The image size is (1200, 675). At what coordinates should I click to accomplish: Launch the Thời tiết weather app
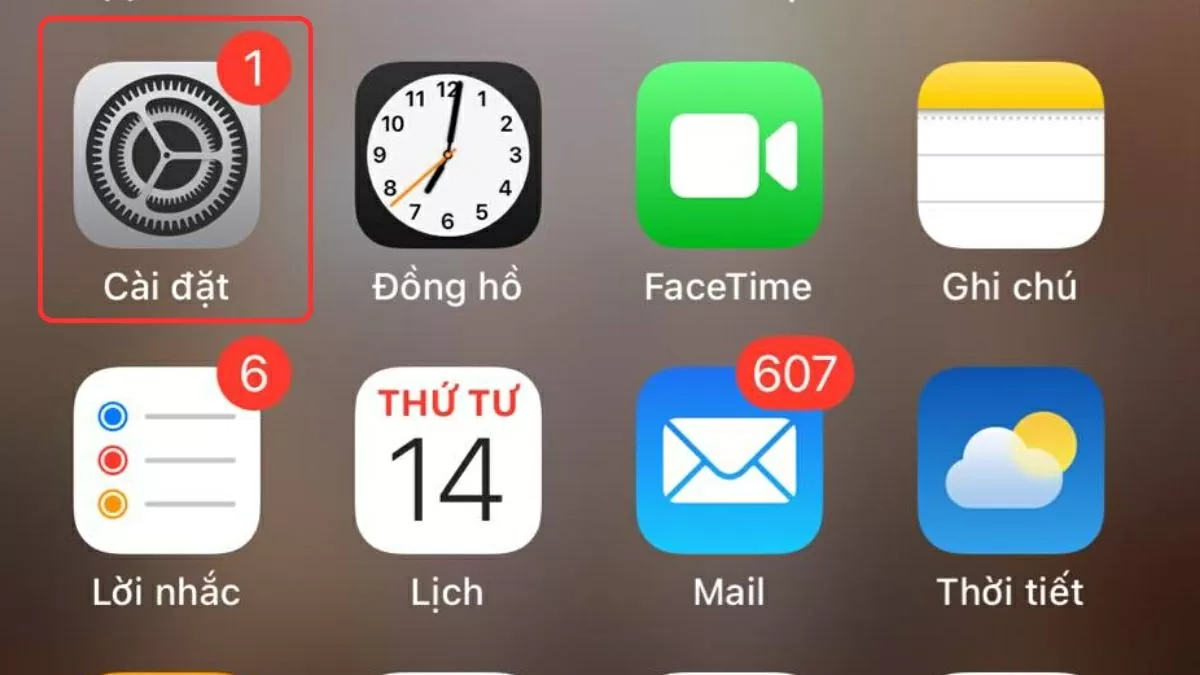coord(1011,460)
